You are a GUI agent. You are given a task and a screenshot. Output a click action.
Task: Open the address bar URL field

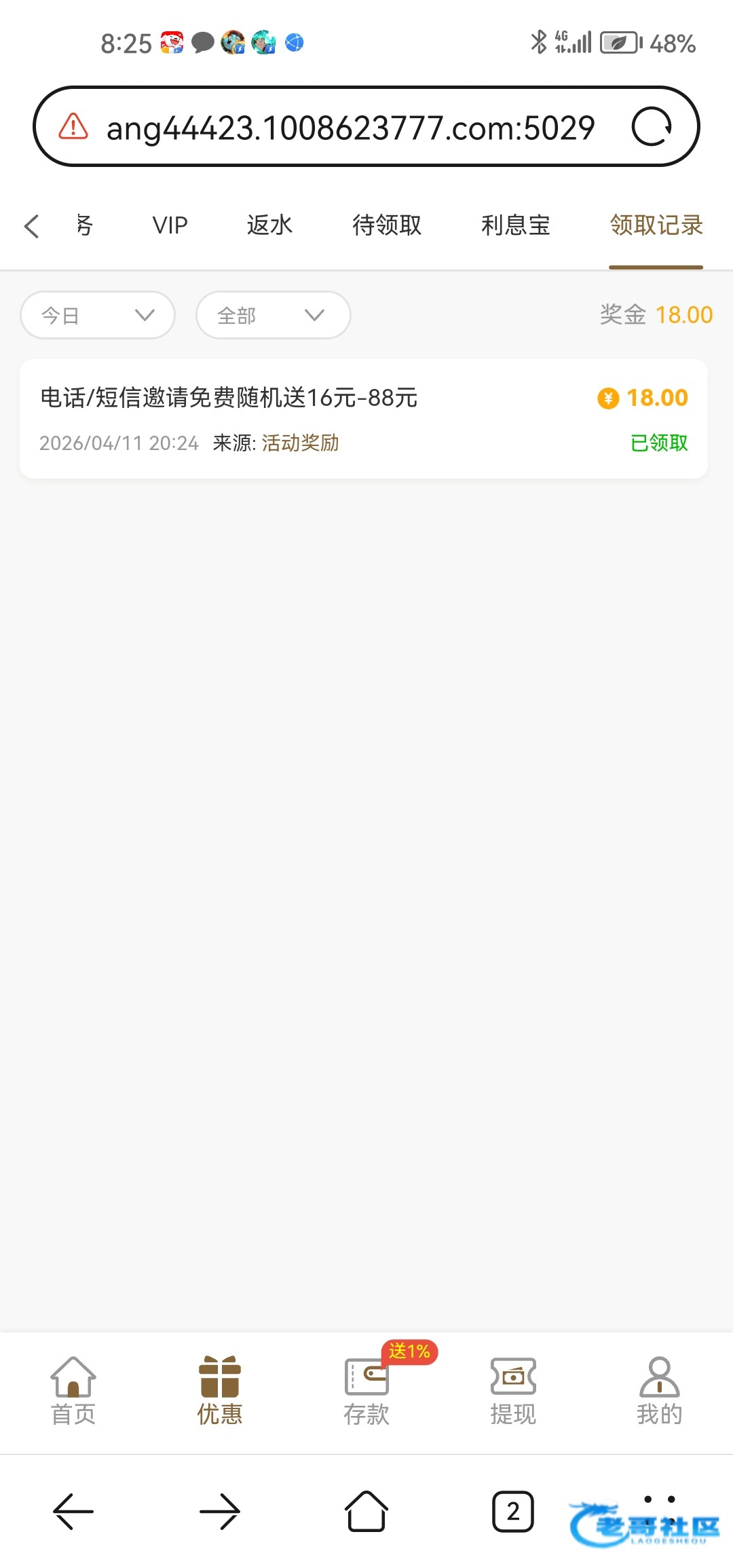click(350, 128)
